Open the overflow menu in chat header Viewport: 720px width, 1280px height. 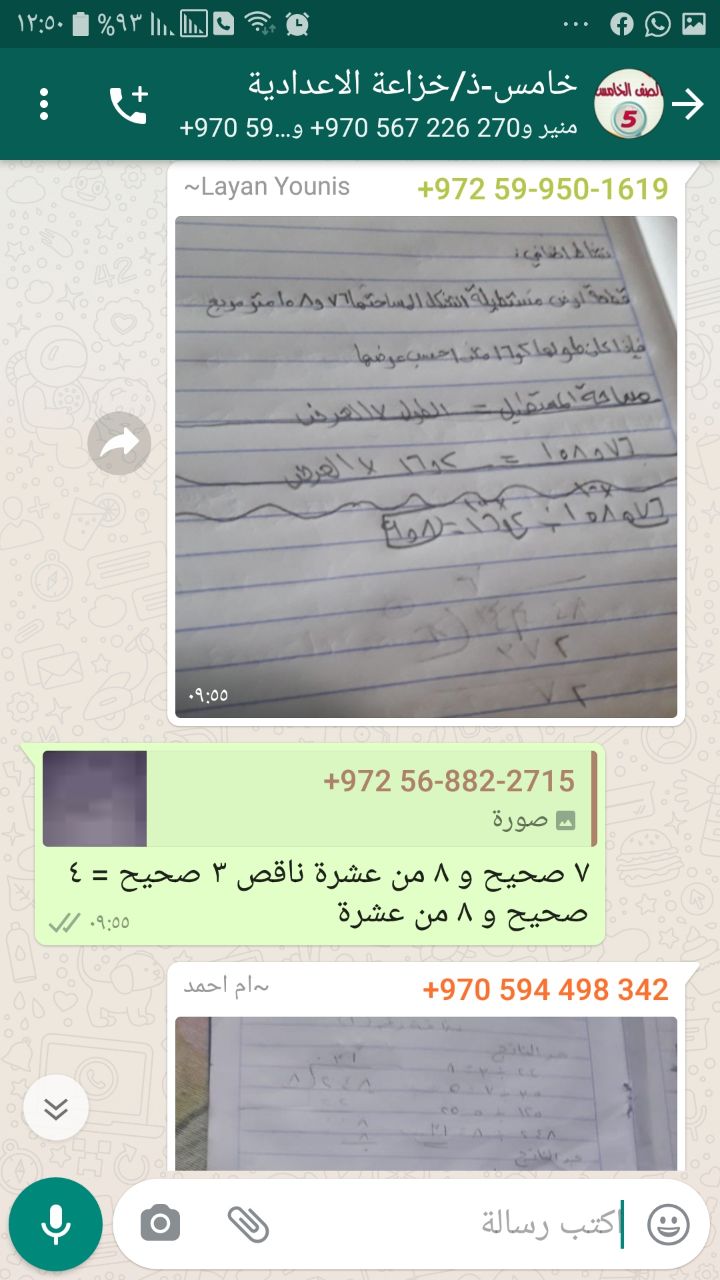[x=43, y=104]
